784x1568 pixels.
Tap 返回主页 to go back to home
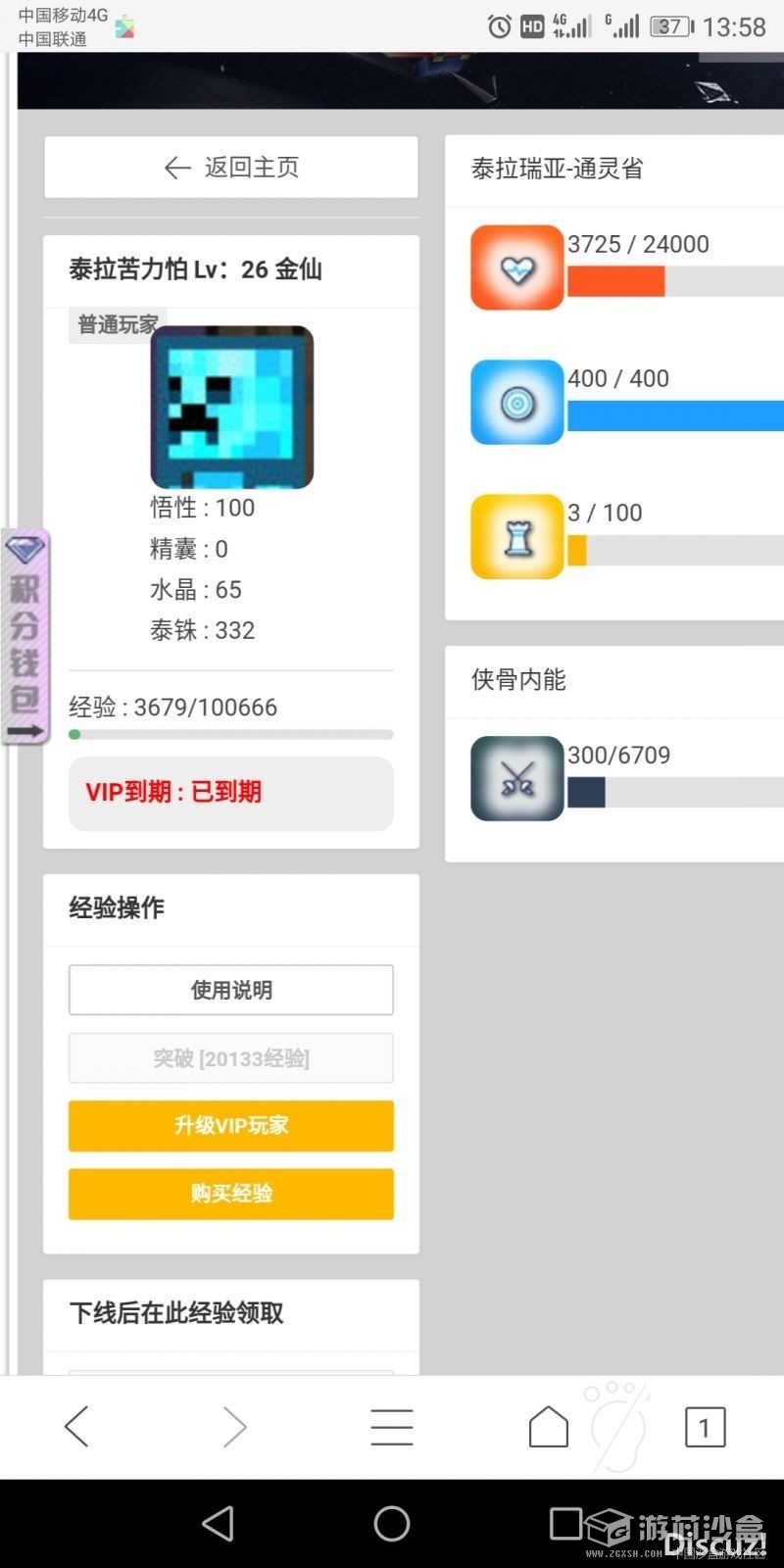pyautogui.click(x=231, y=168)
